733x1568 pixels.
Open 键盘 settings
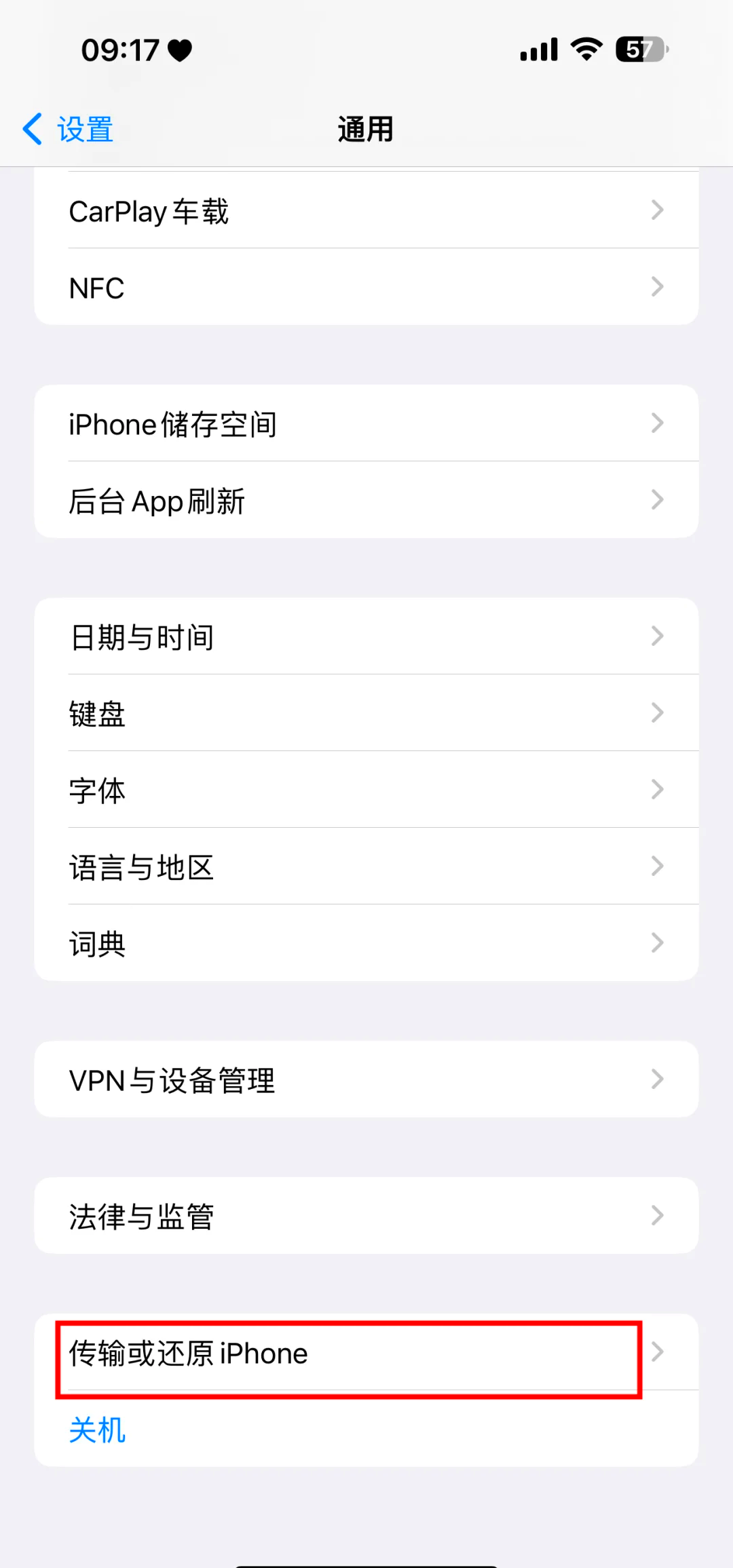click(x=366, y=714)
